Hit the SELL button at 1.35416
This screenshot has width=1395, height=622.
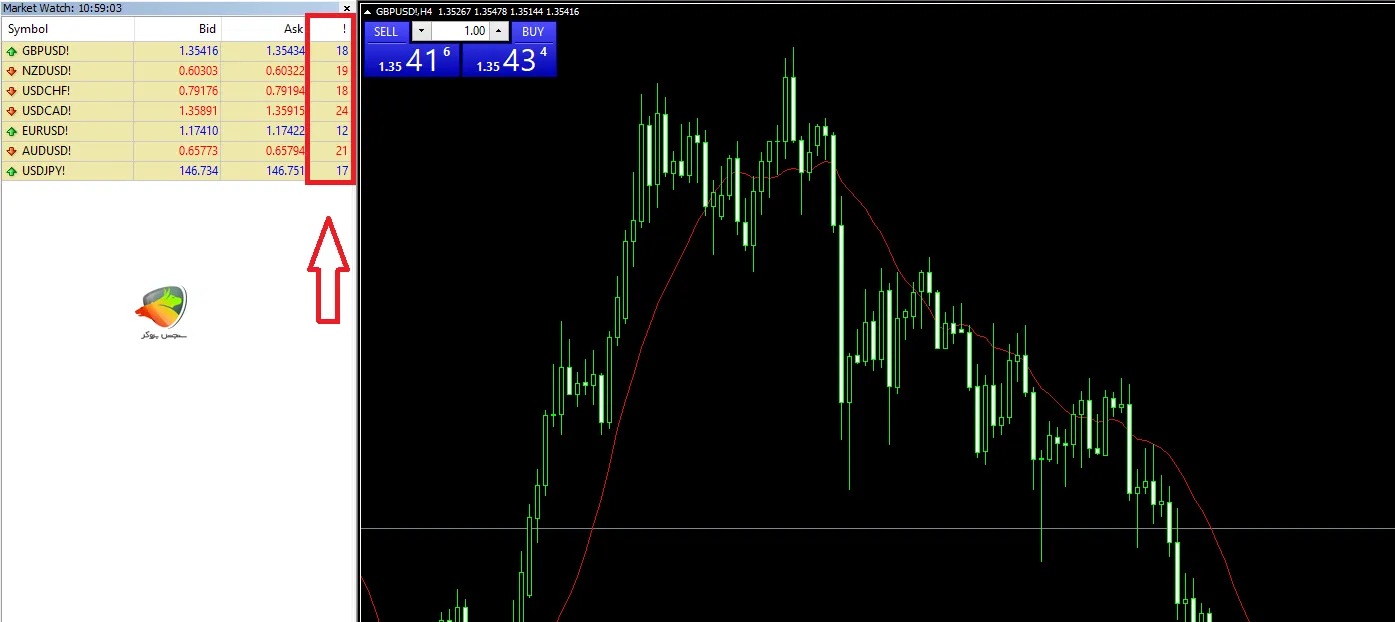pos(386,31)
